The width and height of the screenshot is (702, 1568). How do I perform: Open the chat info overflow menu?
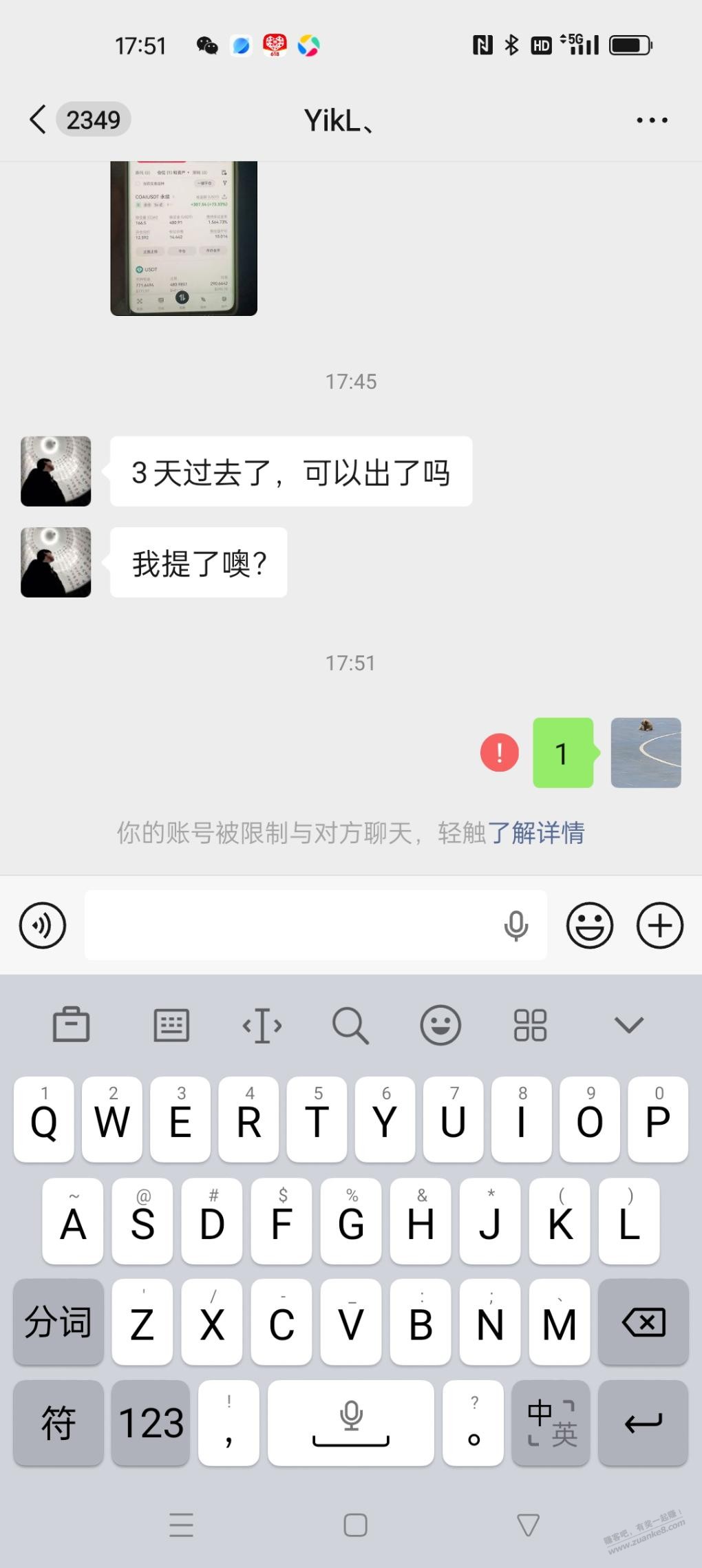[651, 120]
